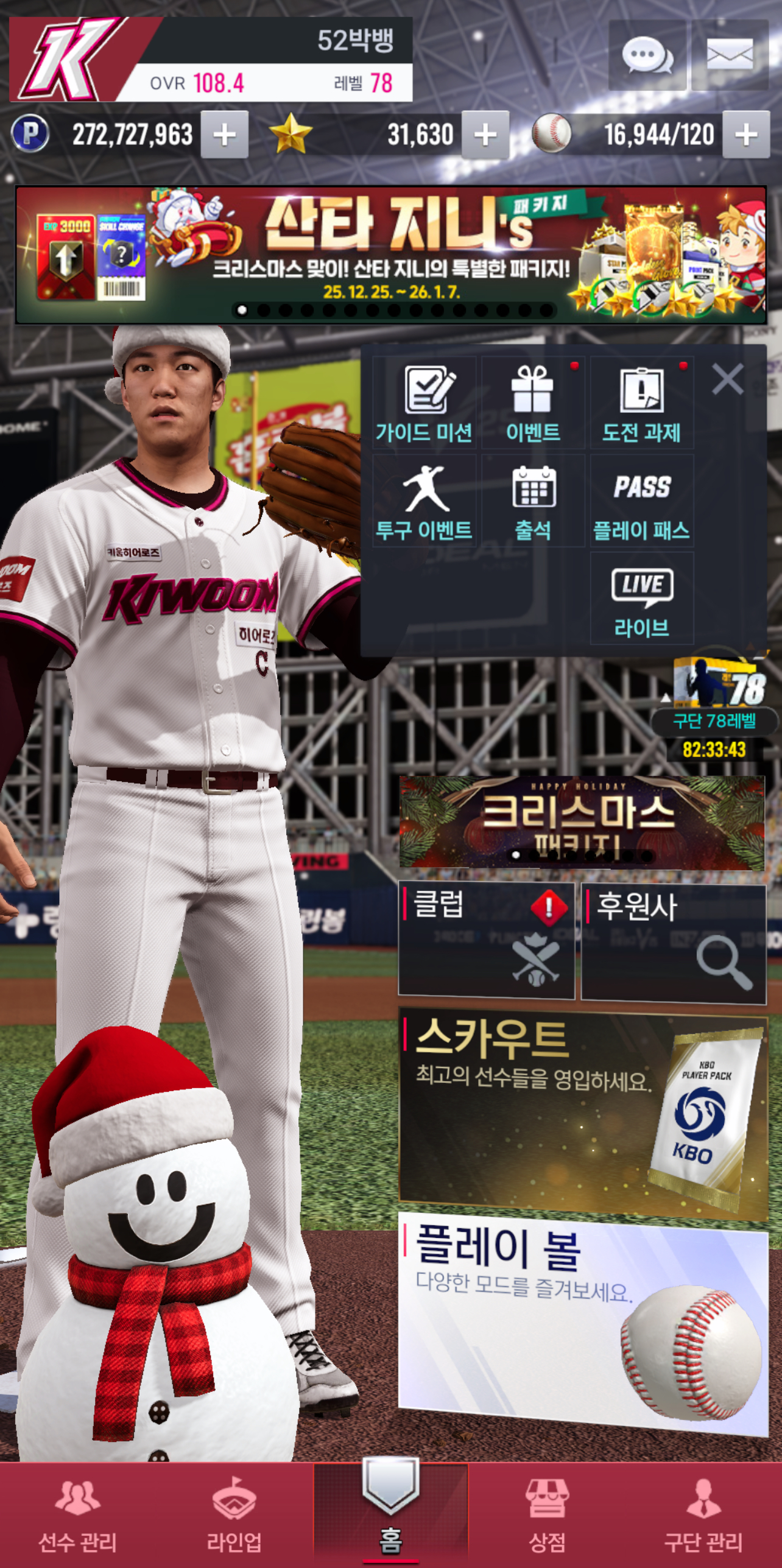Image resolution: width=782 pixels, height=1568 pixels.
Task: Switch to the 상점 tab
Action: 547,1516
